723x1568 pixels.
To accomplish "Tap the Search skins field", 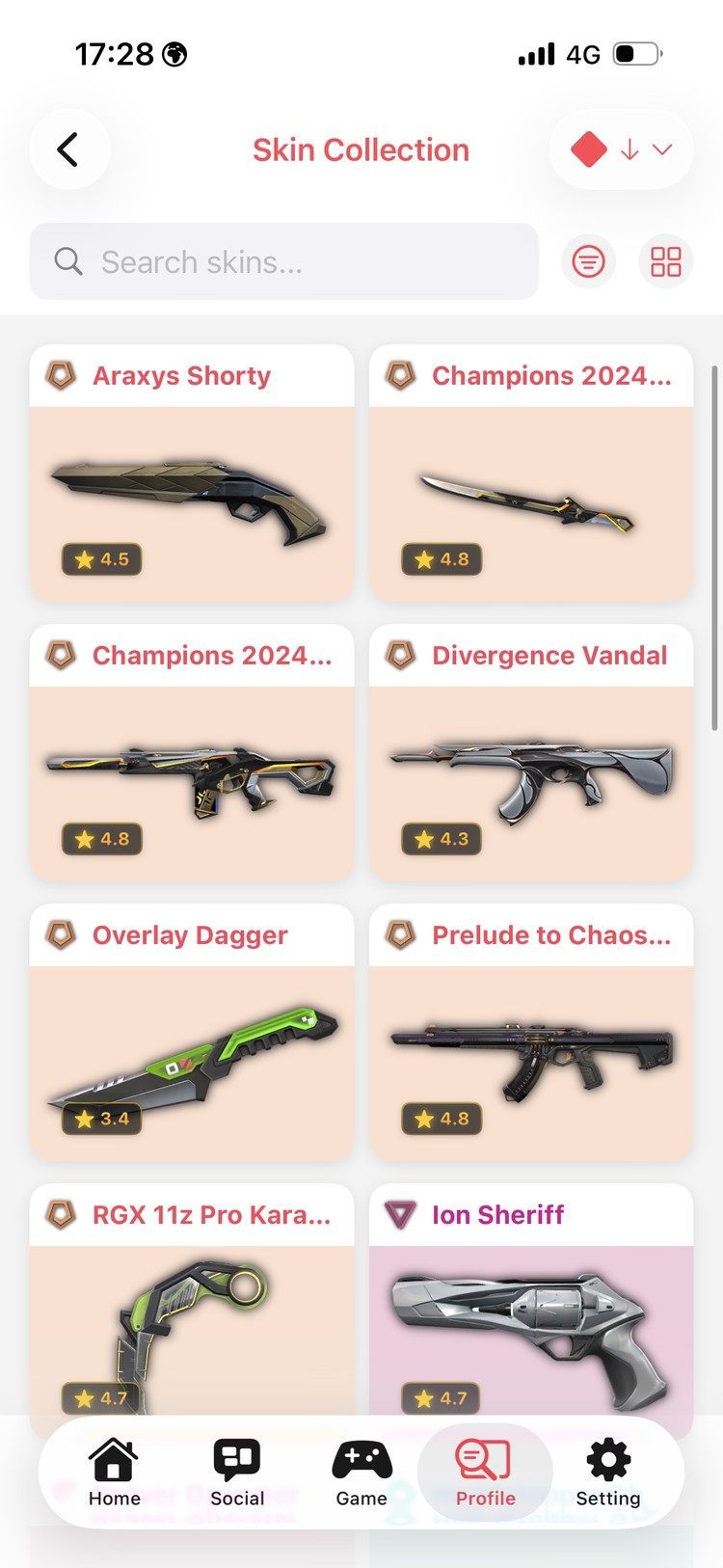I will click(284, 261).
